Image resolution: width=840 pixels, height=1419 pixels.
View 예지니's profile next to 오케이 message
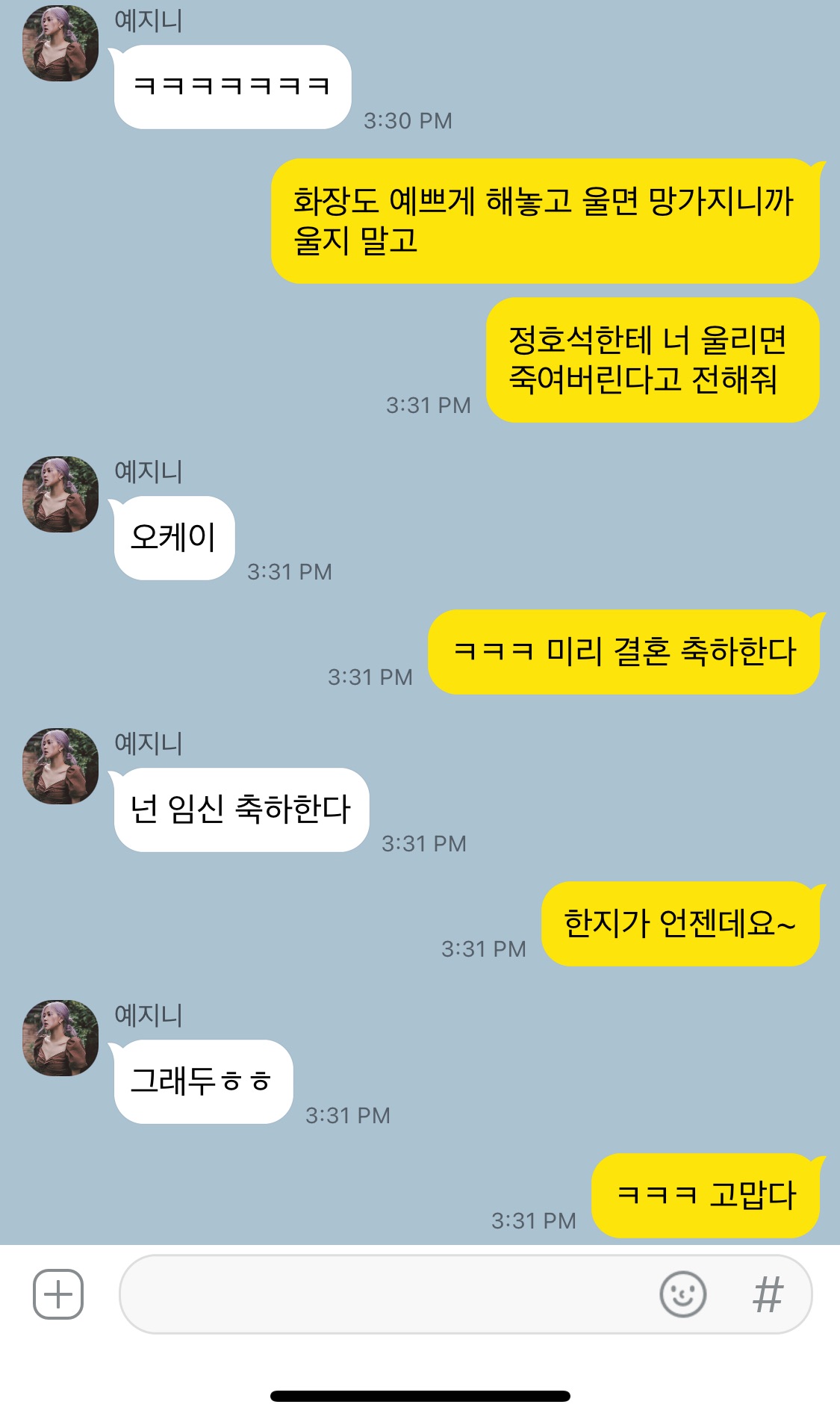click(x=60, y=494)
